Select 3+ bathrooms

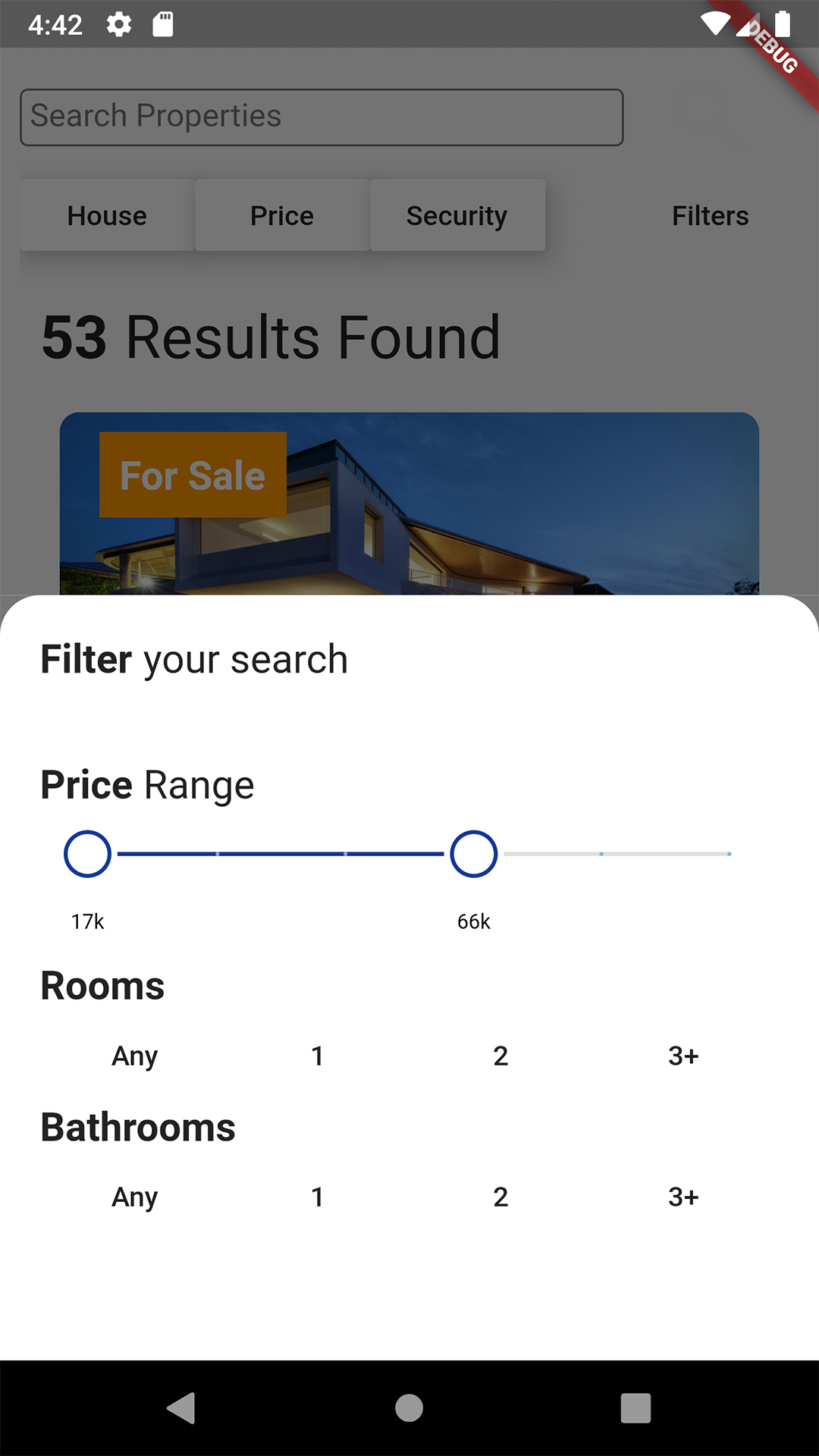[683, 1197]
